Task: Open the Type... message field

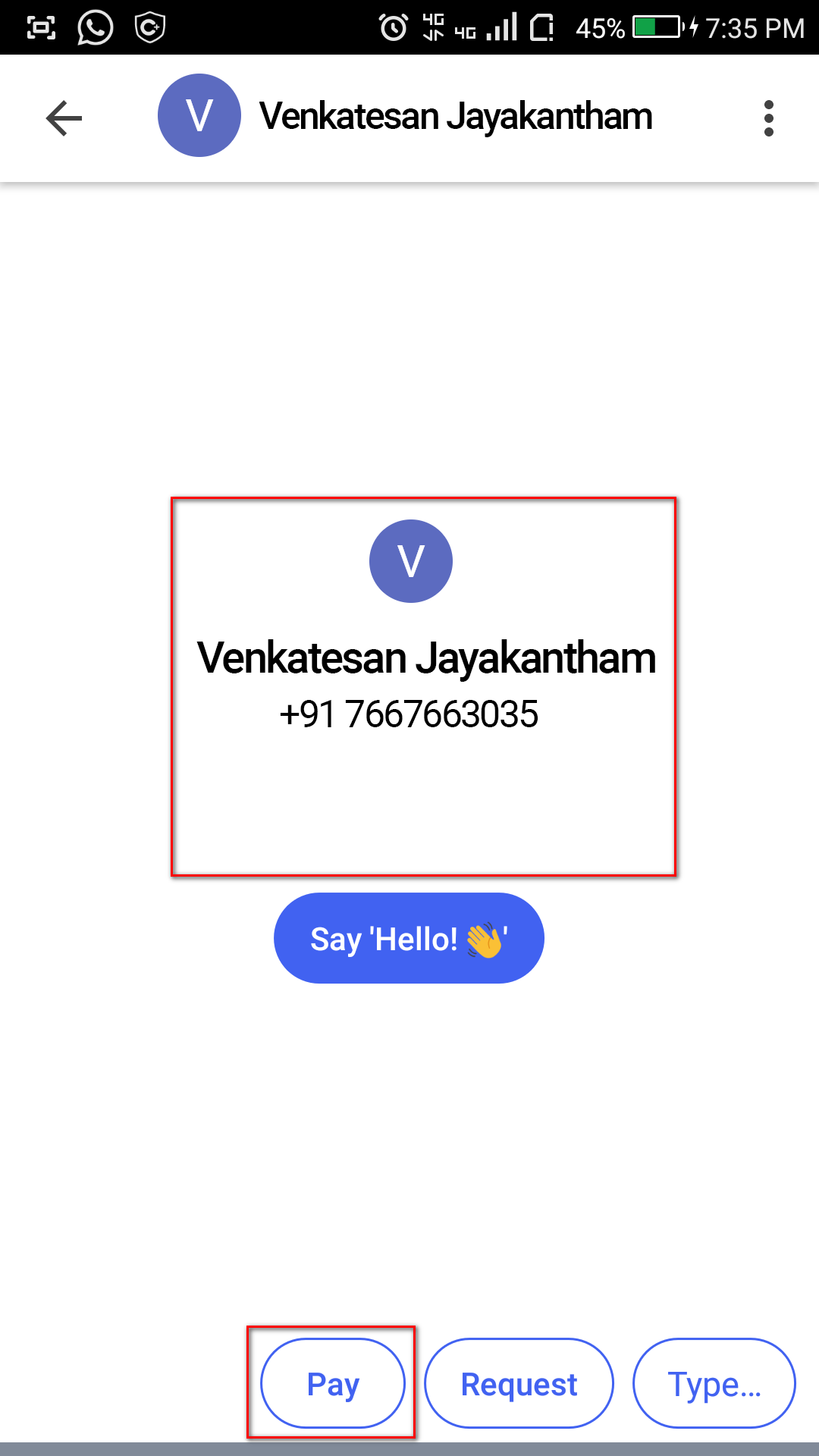Action: click(714, 1383)
